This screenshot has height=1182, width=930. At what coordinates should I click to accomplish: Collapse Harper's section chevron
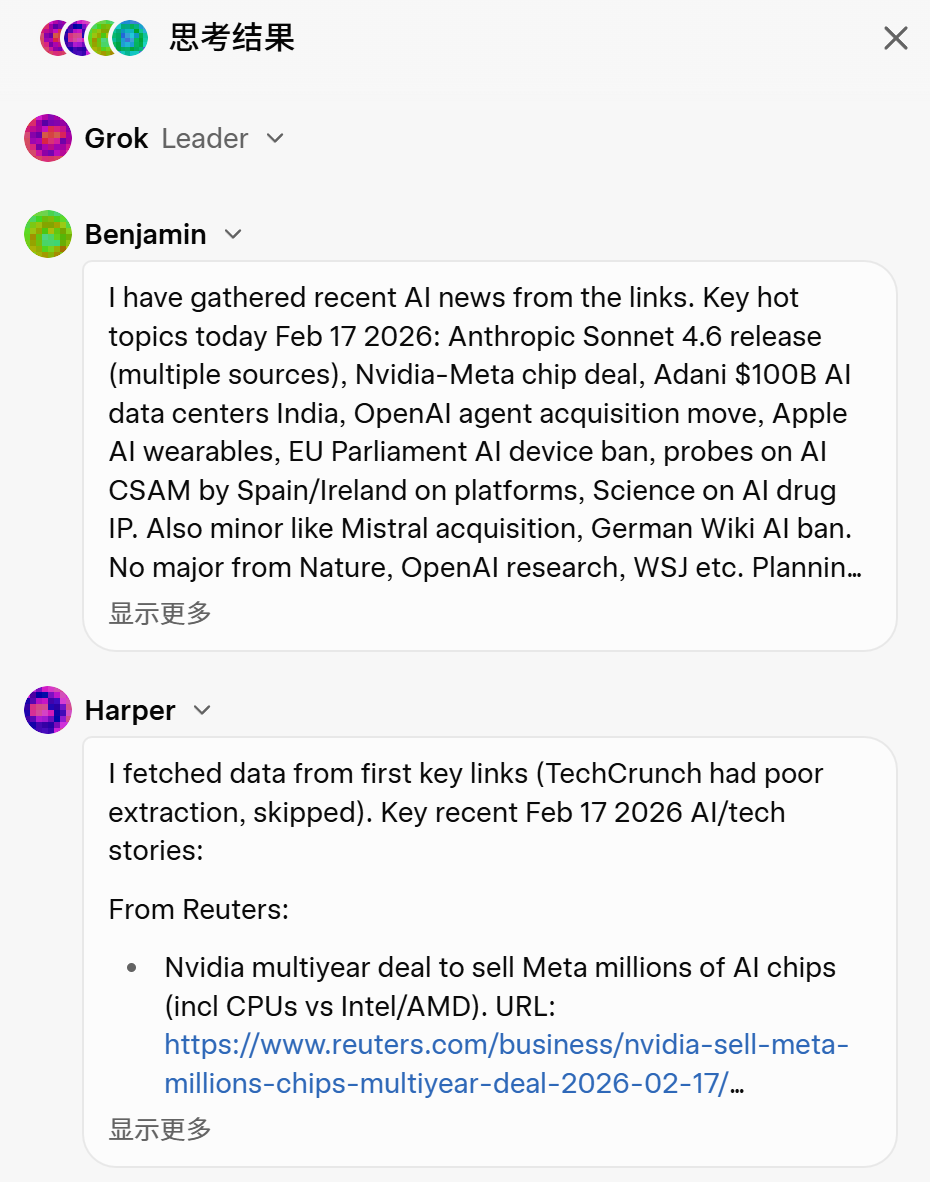pyautogui.click(x=202, y=710)
